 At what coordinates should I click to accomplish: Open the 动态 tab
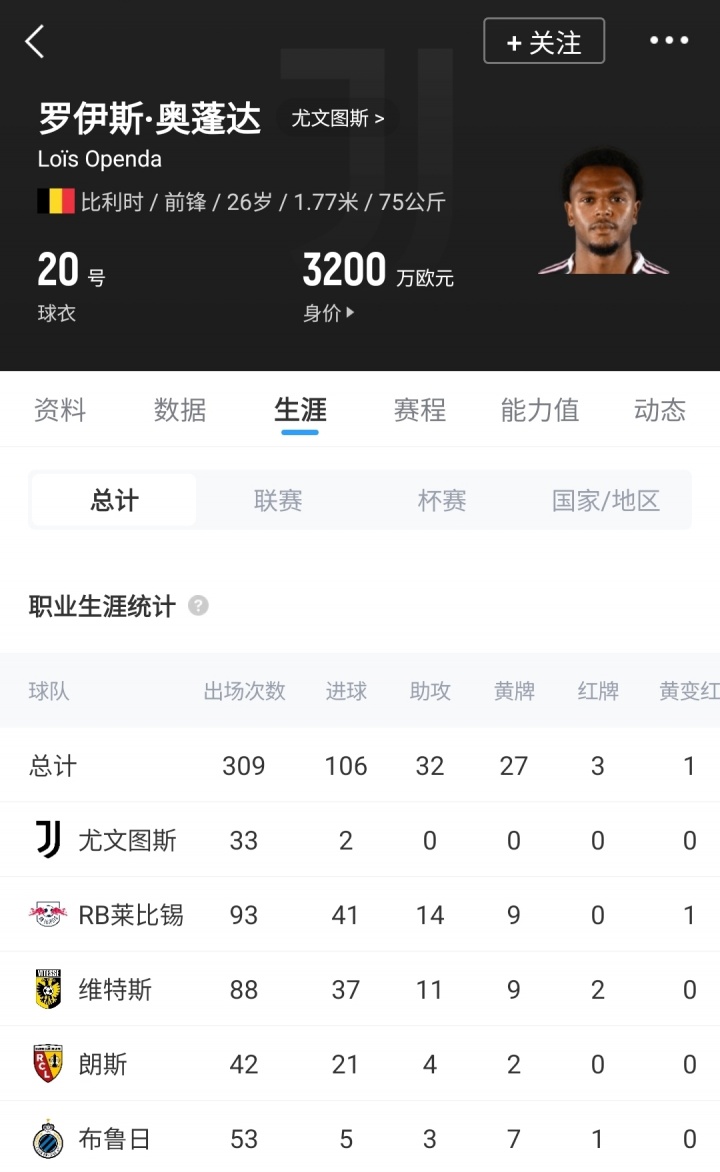click(x=660, y=410)
